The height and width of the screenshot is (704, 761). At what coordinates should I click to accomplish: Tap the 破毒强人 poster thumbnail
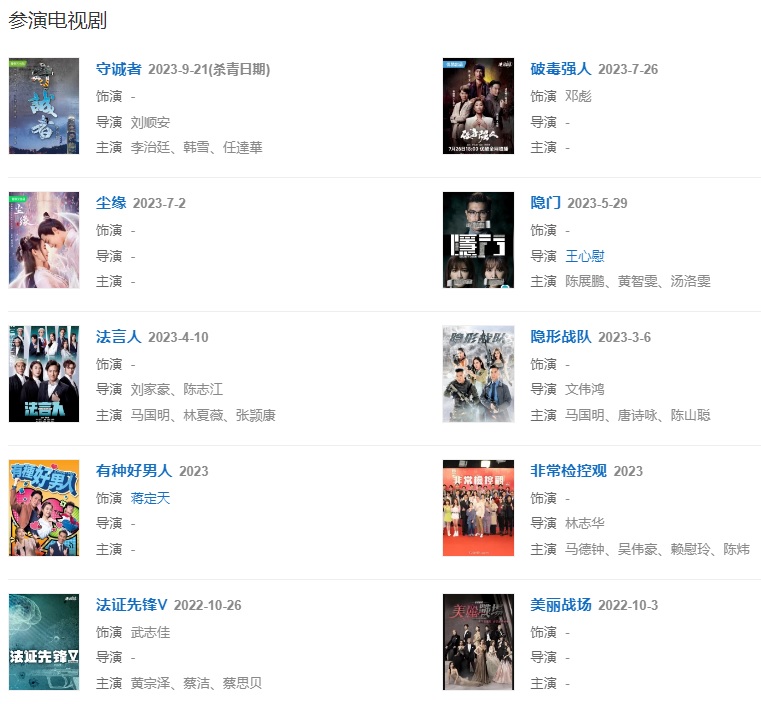tap(478, 106)
